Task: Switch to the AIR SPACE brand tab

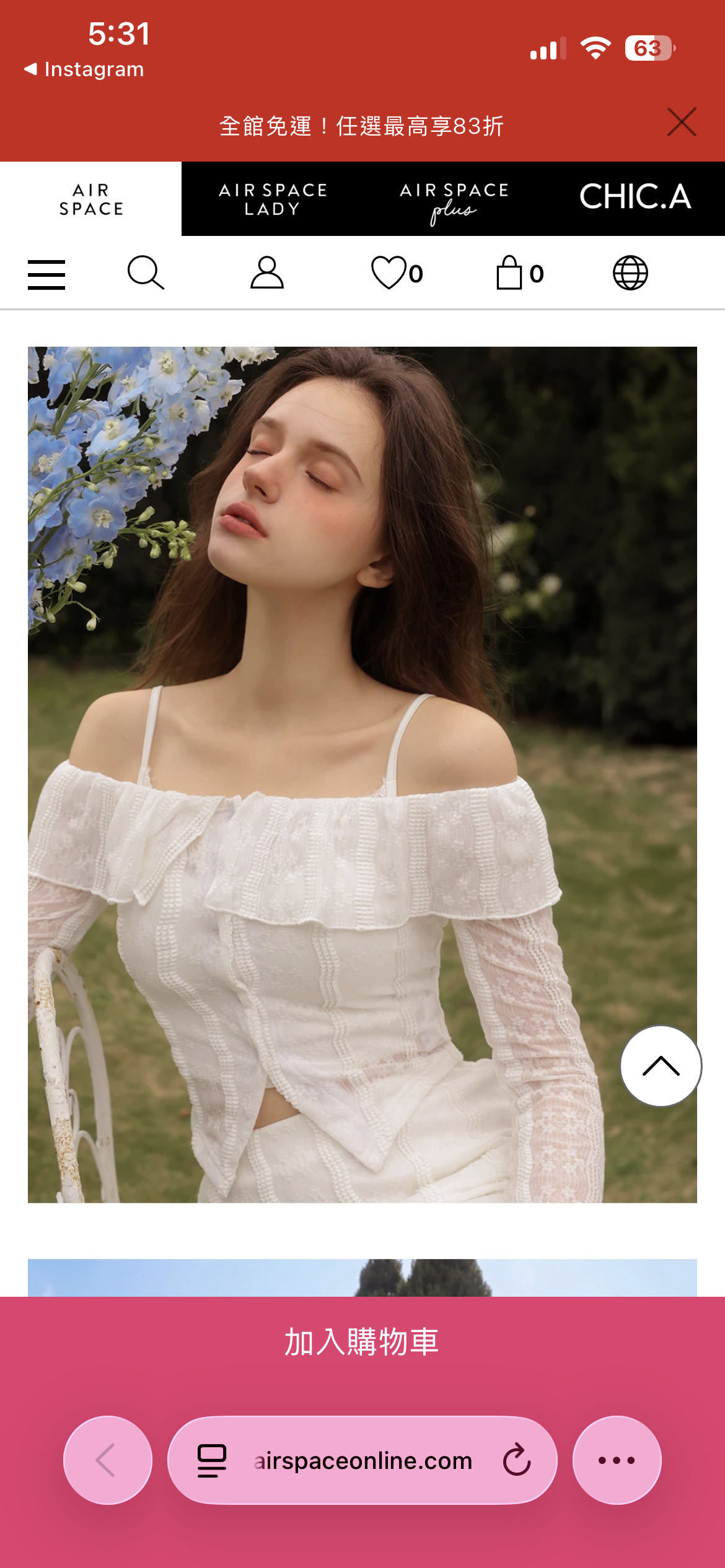Action: click(91, 199)
